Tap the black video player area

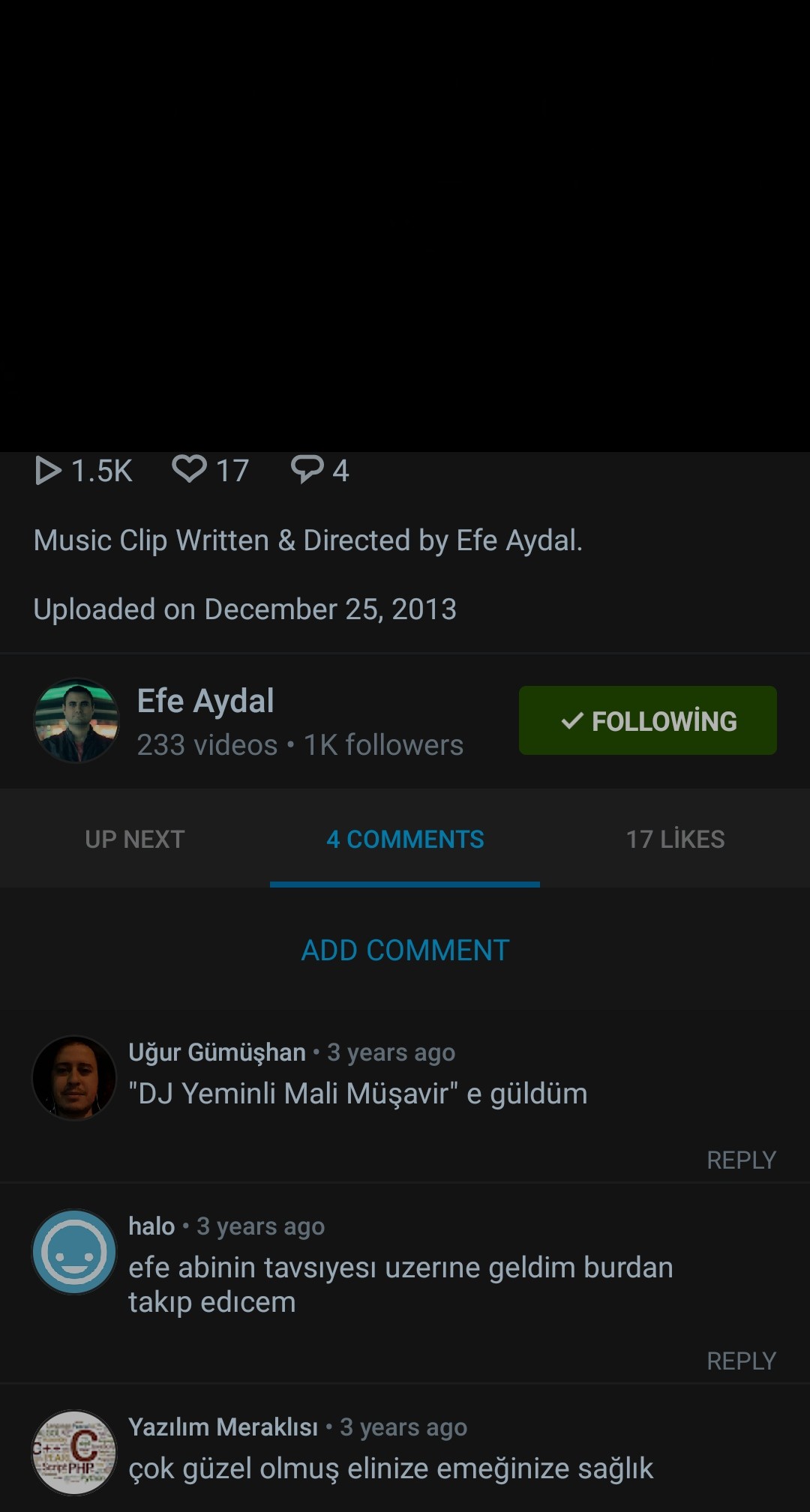(x=405, y=225)
